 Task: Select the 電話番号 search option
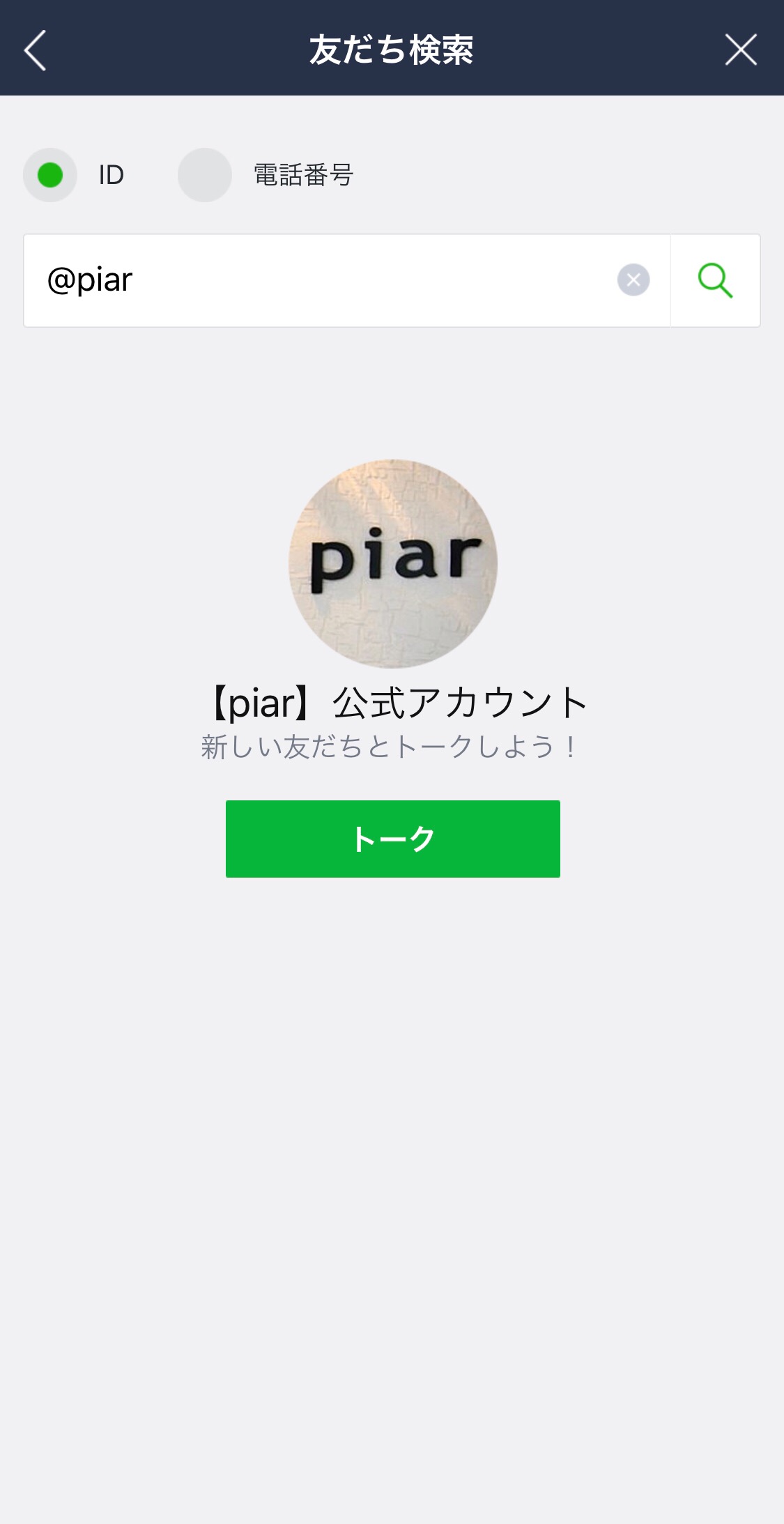pos(205,175)
